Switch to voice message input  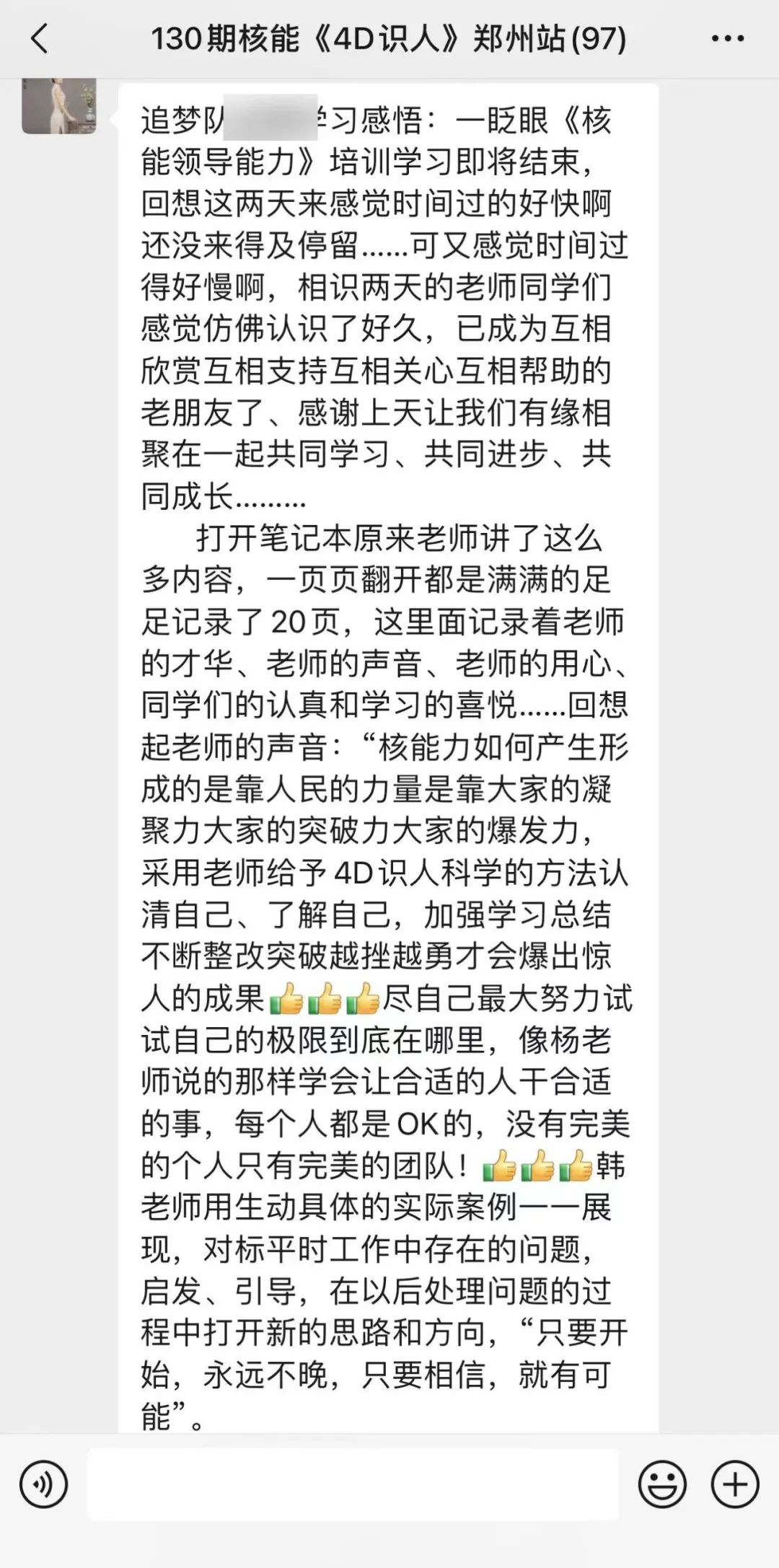(x=44, y=1485)
